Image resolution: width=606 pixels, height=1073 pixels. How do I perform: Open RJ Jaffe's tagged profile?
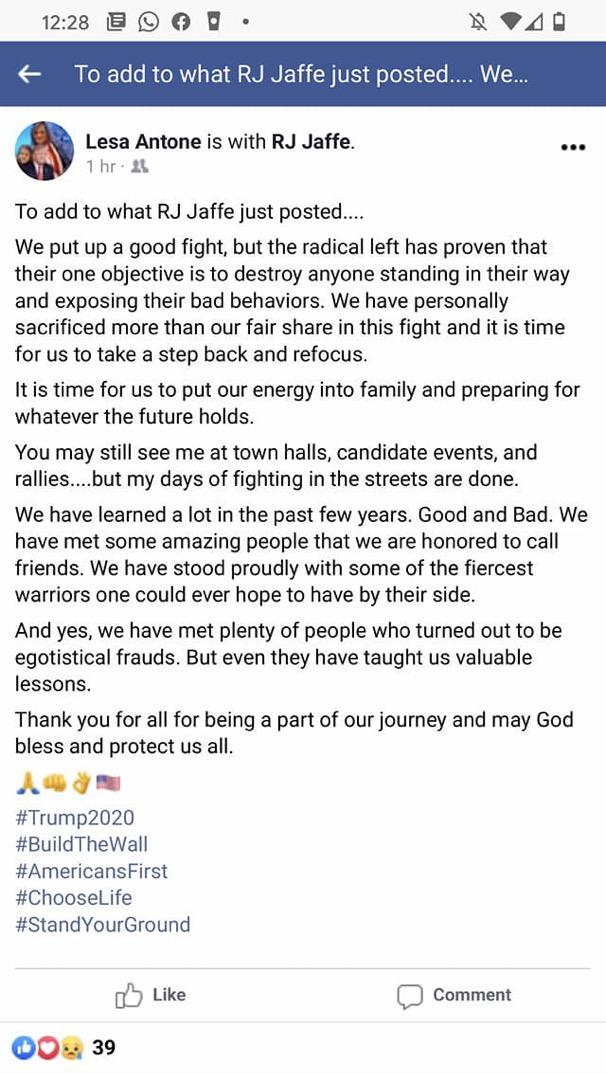coord(311,142)
